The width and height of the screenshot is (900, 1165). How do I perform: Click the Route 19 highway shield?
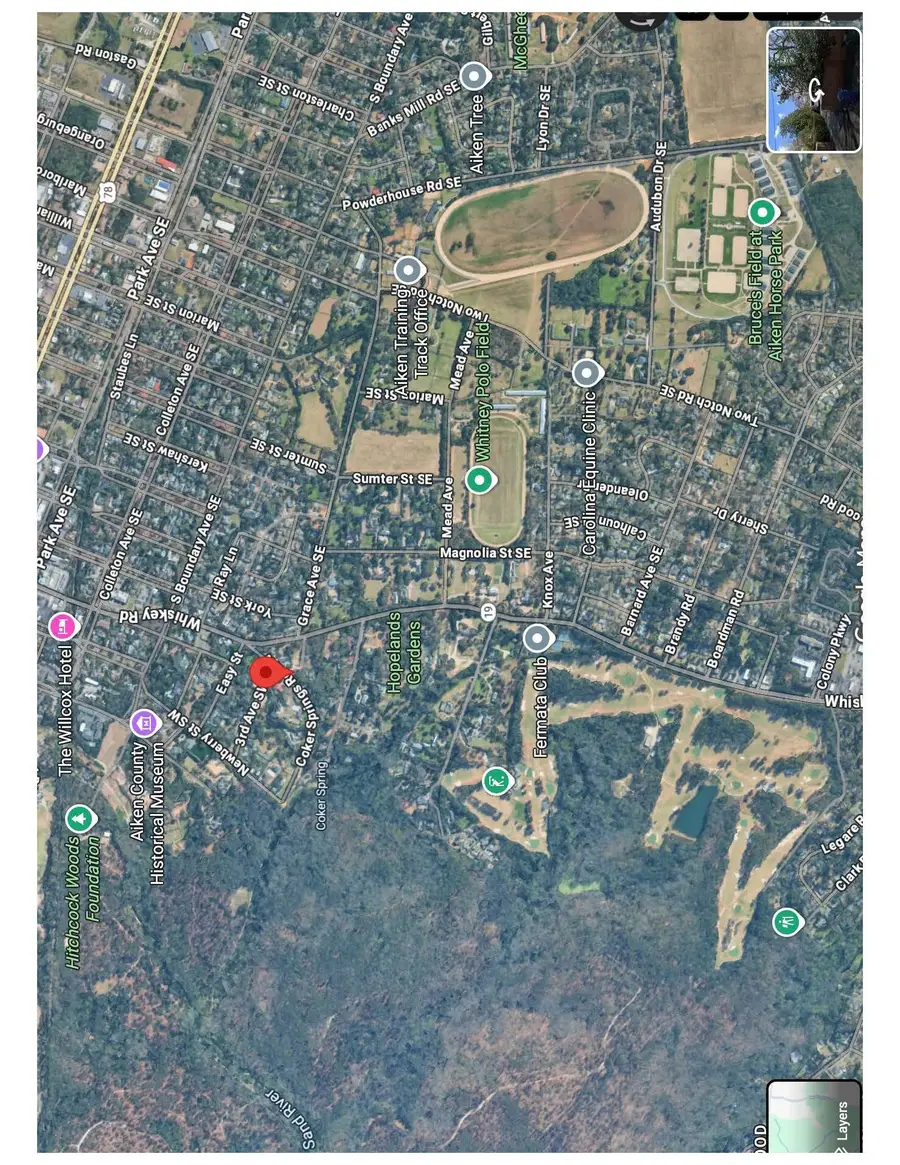point(488,612)
